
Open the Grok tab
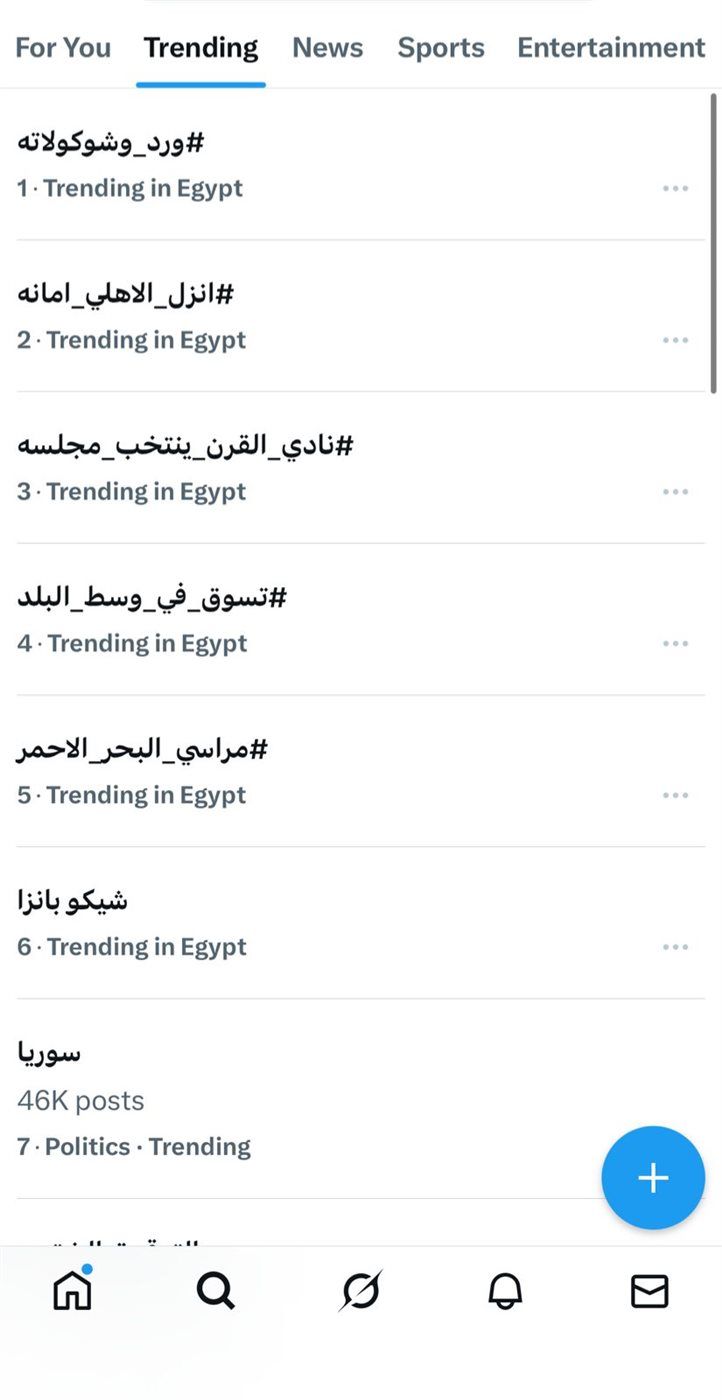tap(360, 1292)
